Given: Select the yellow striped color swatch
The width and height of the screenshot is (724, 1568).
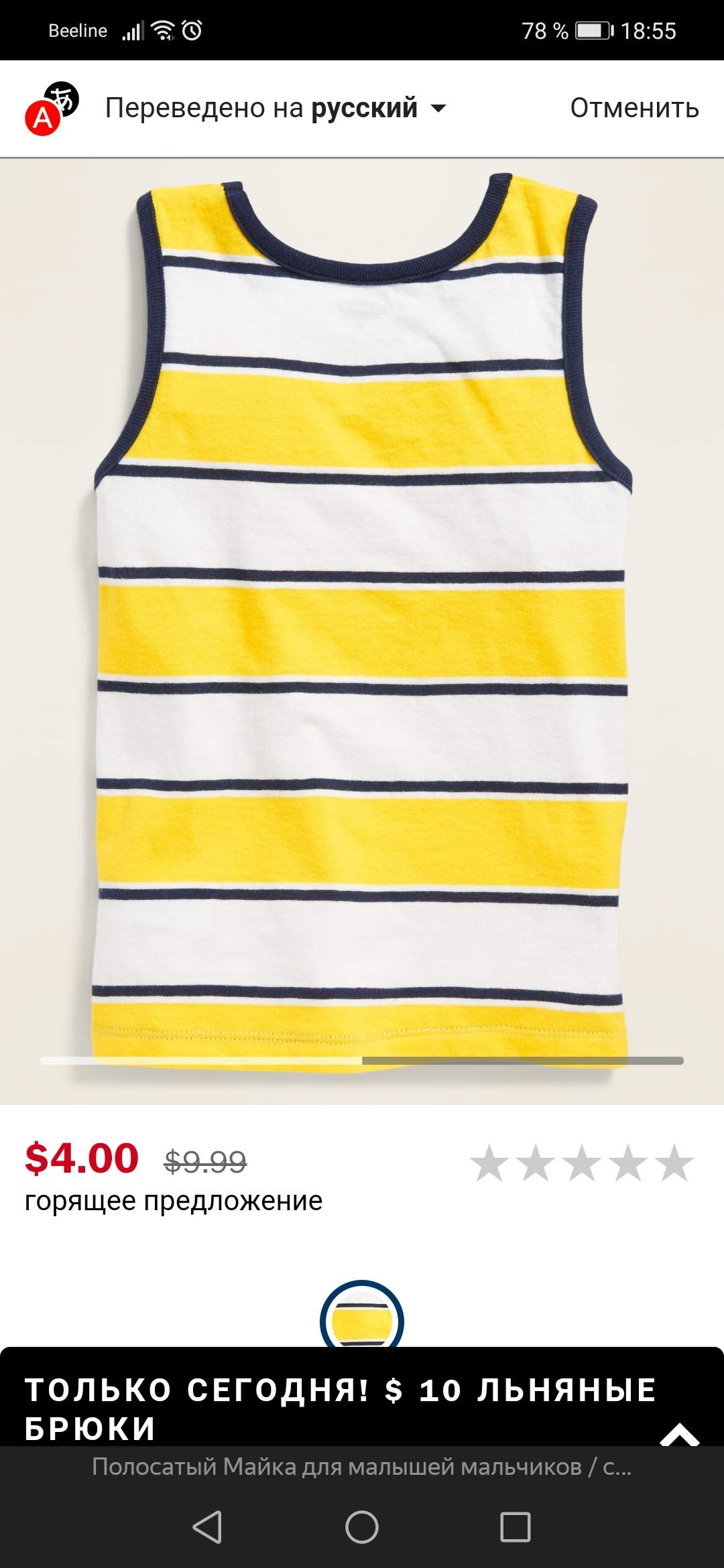Looking at the screenshot, I should click(362, 1316).
